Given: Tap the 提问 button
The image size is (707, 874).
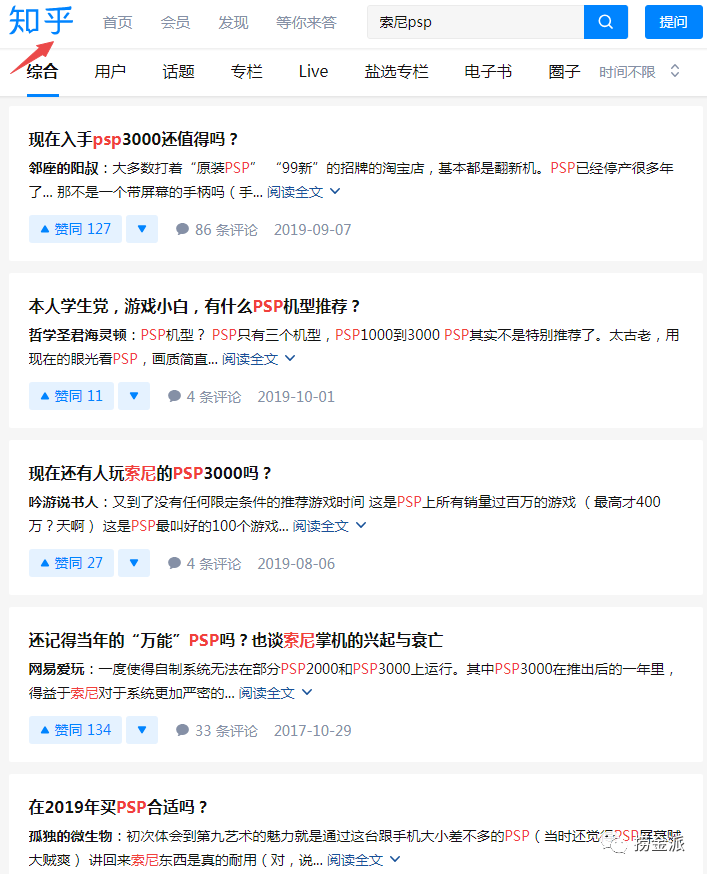Looking at the screenshot, I should [673, 22].
